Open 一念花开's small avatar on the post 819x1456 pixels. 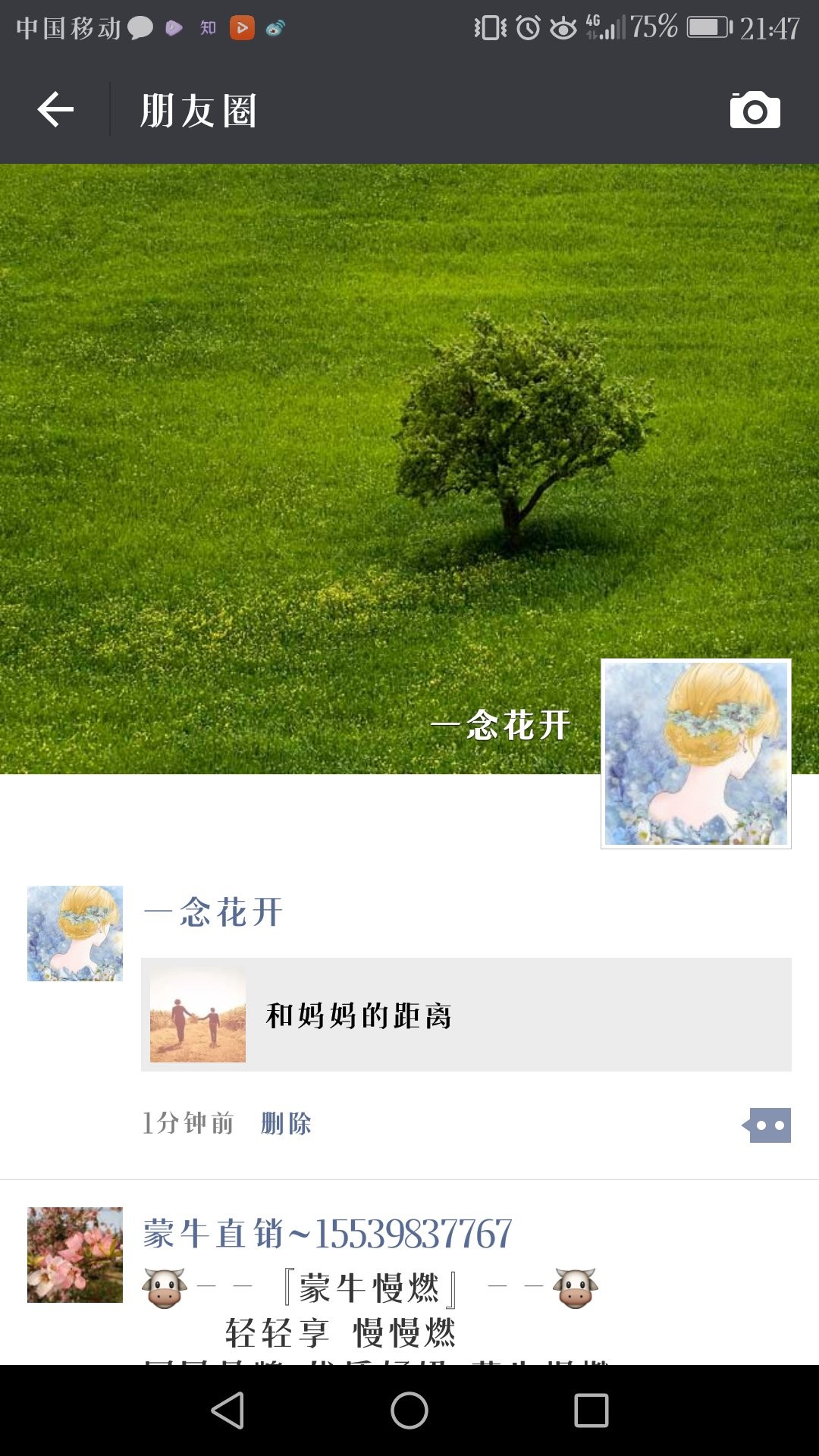pos(75,934)
